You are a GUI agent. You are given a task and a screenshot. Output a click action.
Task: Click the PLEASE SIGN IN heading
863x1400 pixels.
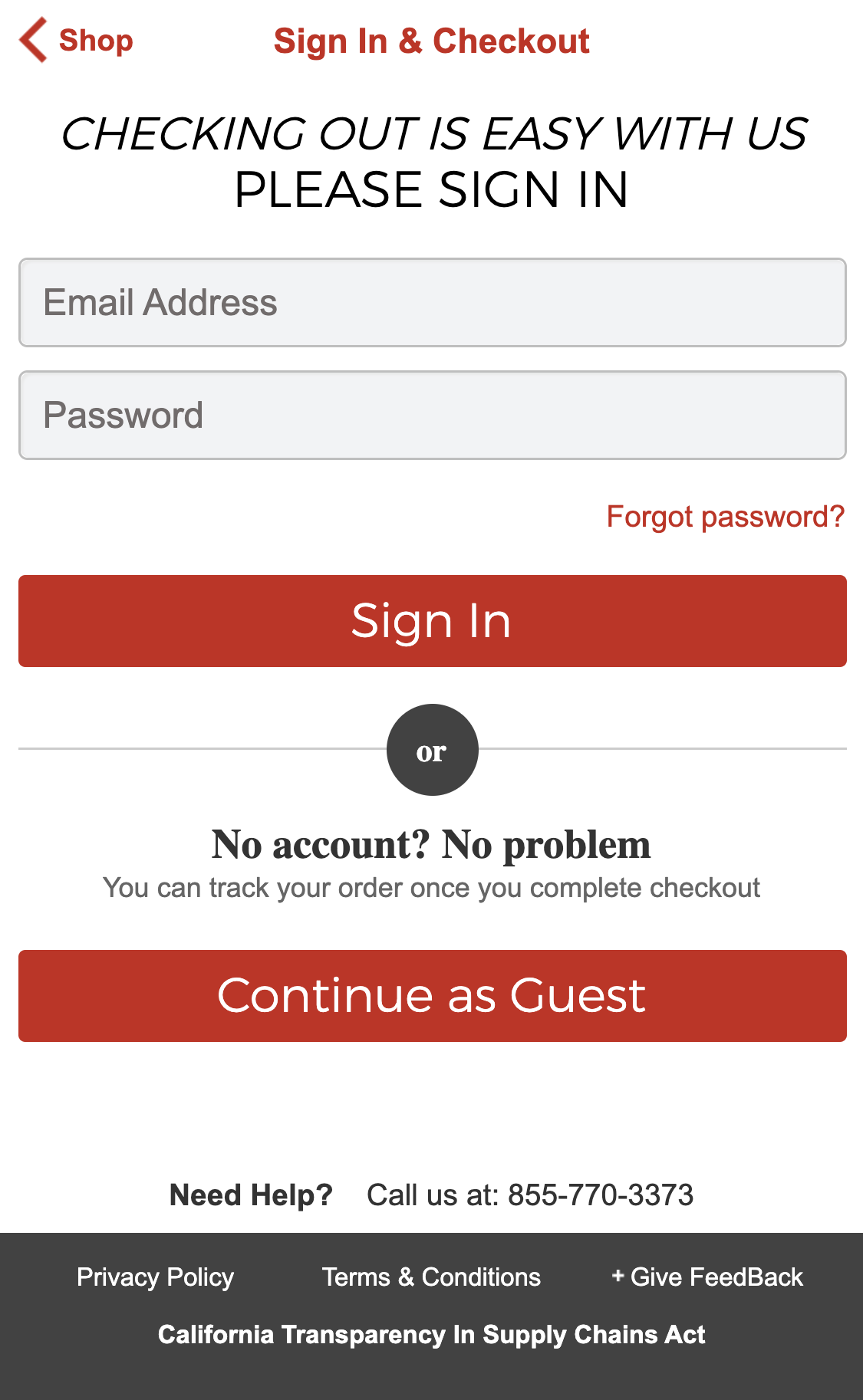tap(431, 189)
